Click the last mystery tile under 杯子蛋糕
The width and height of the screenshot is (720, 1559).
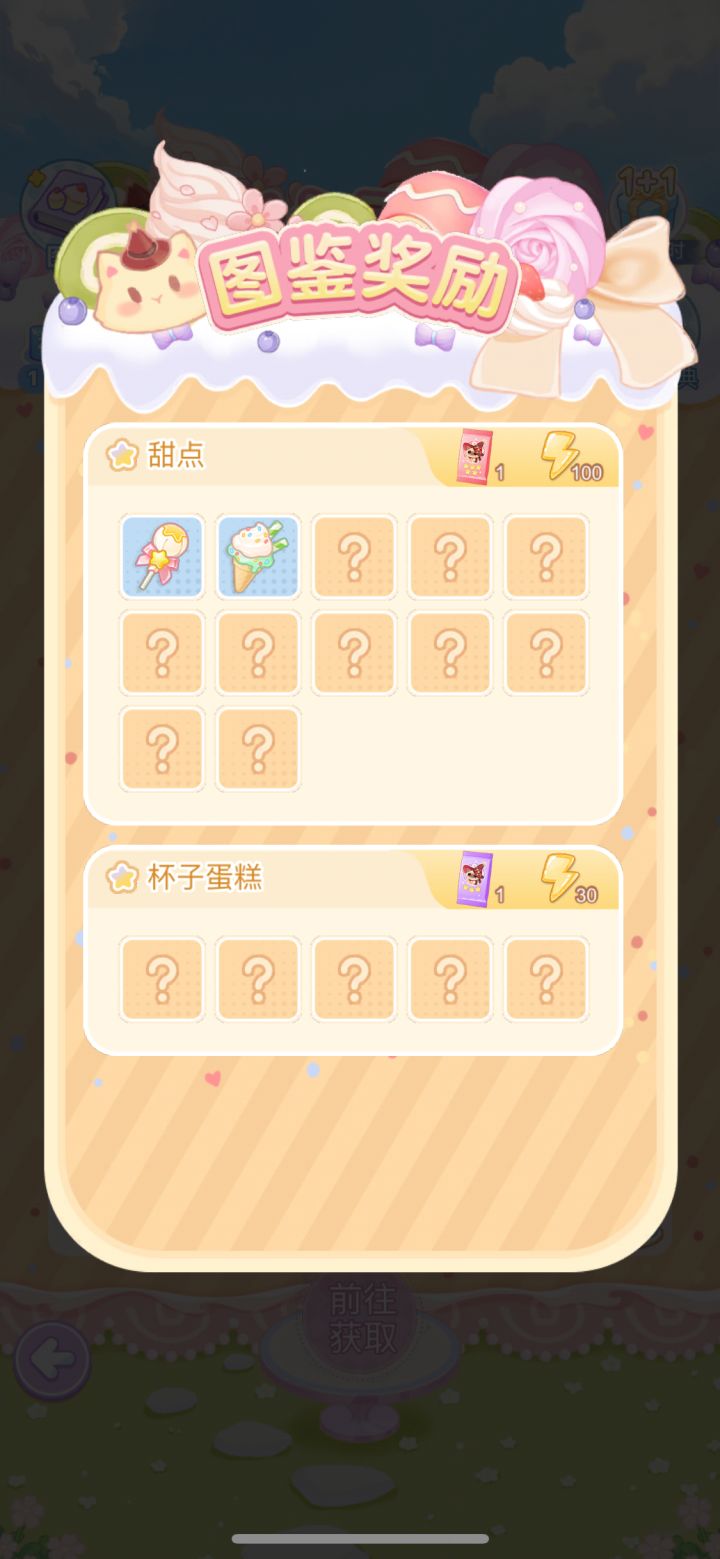pyautogui.click(x=545, y=980)
